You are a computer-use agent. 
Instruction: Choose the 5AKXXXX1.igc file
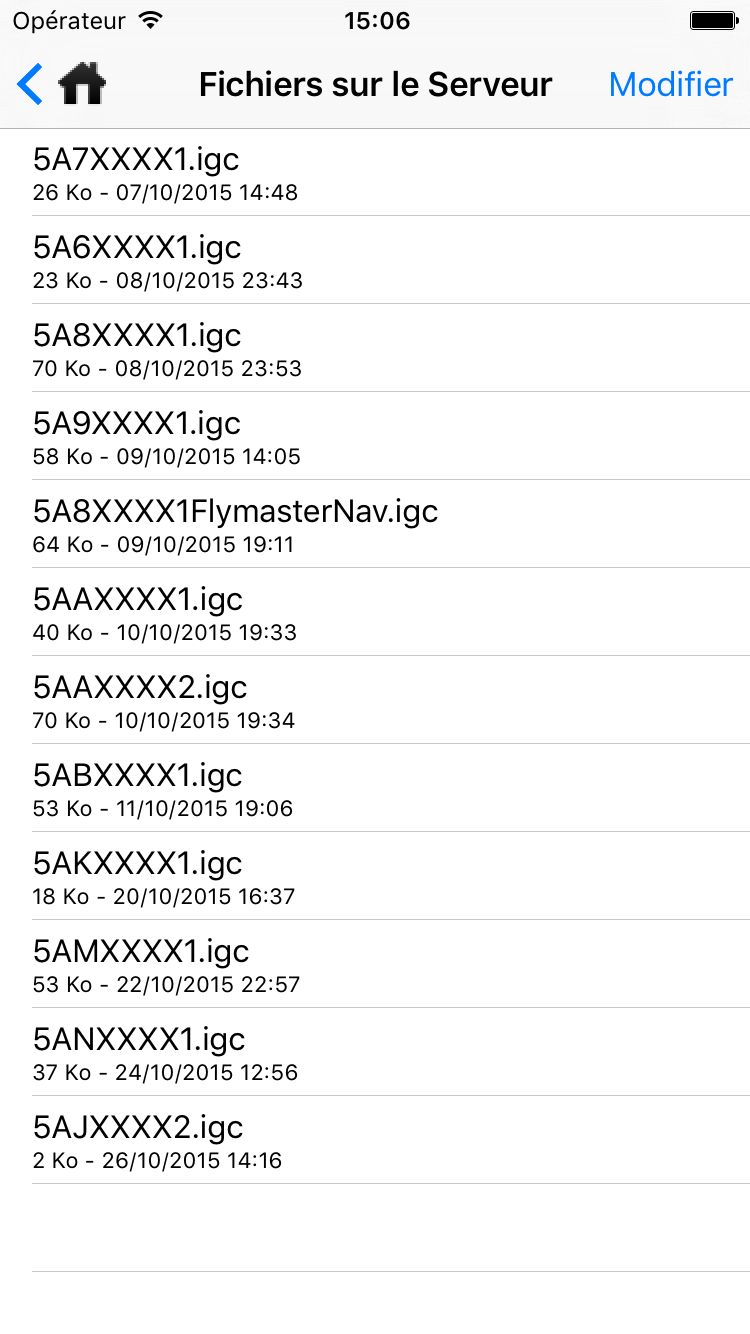point(375,876)
